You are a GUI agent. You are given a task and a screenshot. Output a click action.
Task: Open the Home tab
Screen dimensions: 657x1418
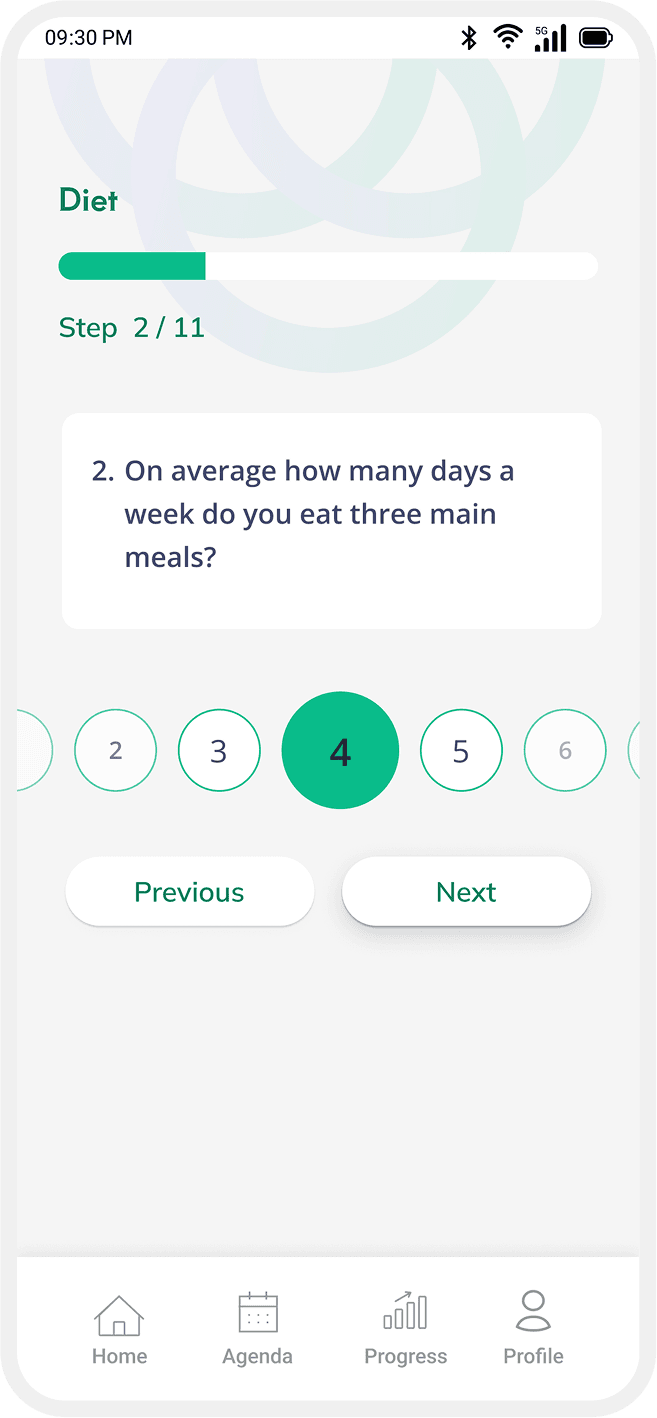(119, 1329)
